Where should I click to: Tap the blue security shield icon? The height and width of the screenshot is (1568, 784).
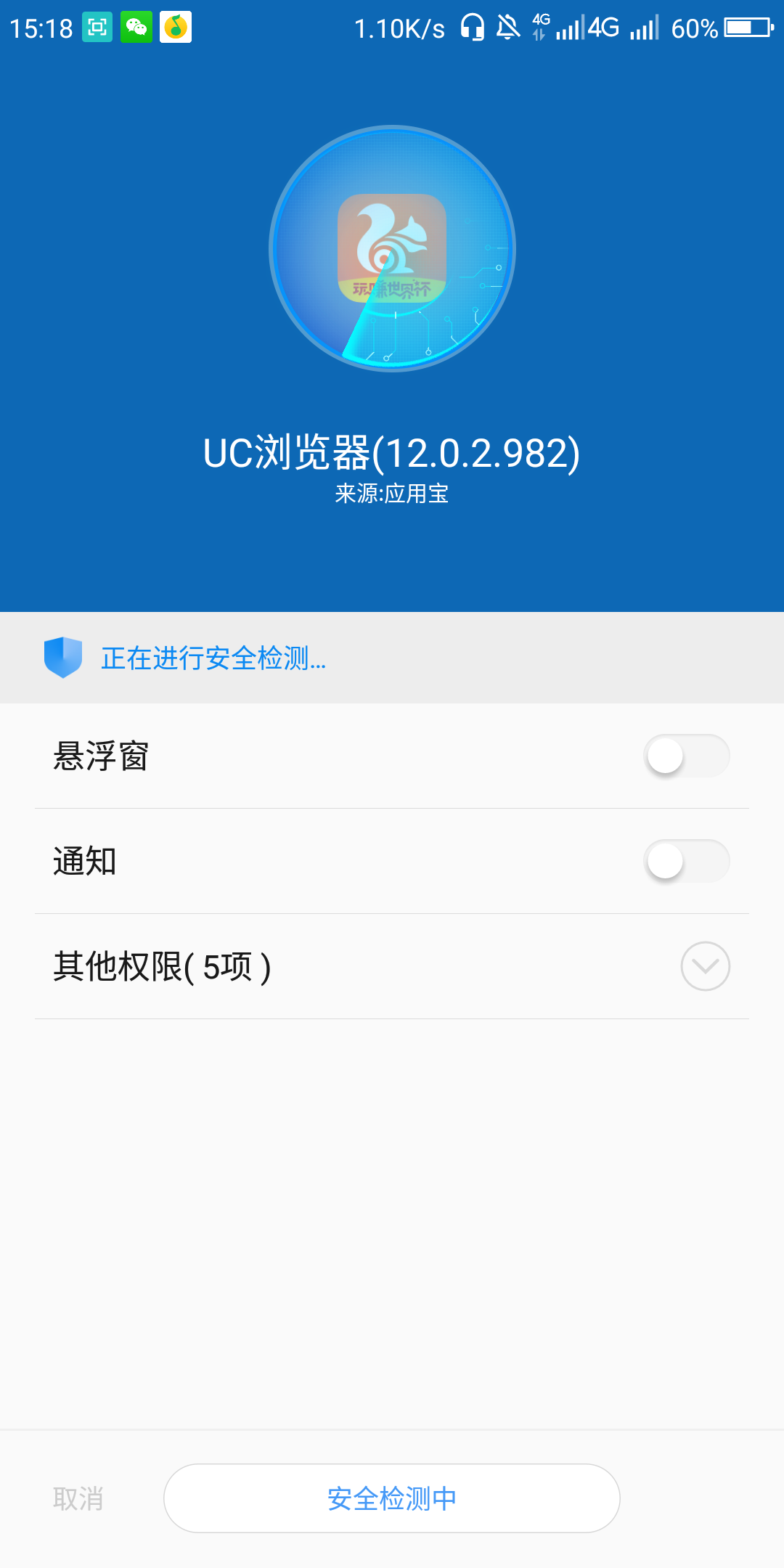[x=63, y=658]
